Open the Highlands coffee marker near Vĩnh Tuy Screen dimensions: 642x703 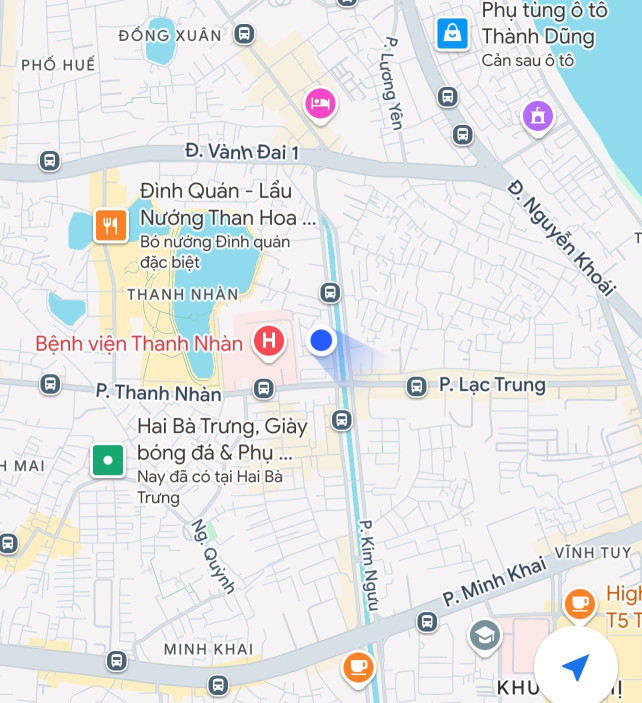[x=579, y=603]
